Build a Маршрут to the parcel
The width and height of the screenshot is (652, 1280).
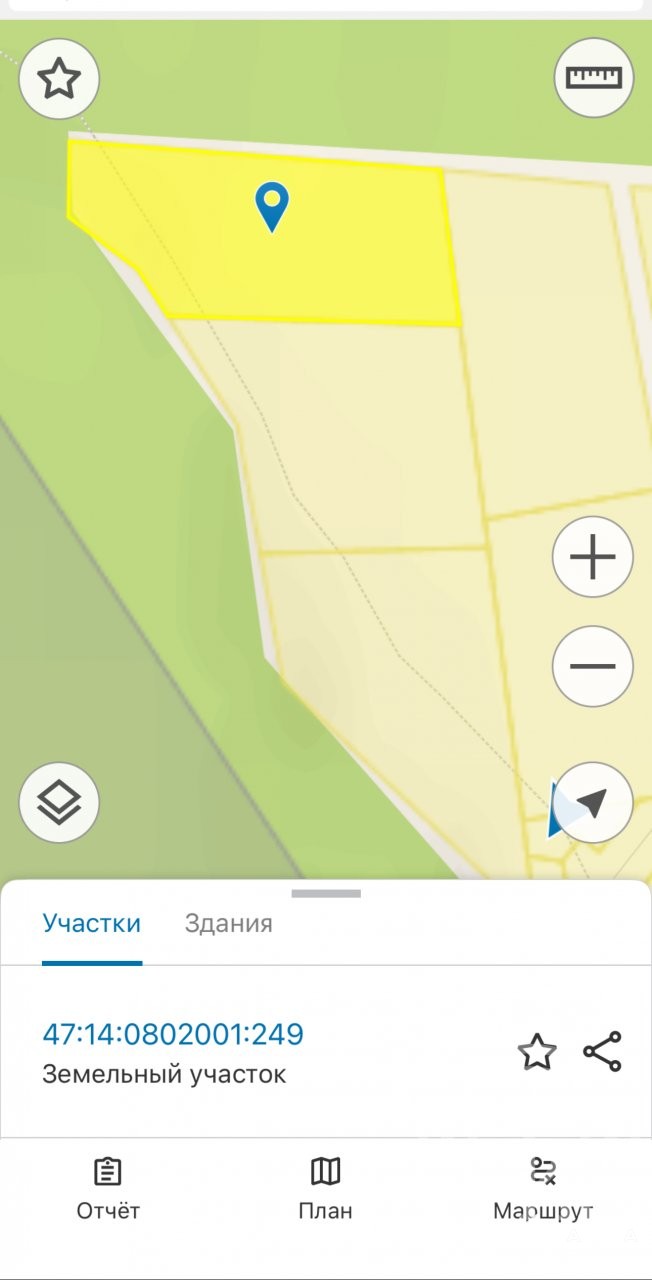(543, 1189)
